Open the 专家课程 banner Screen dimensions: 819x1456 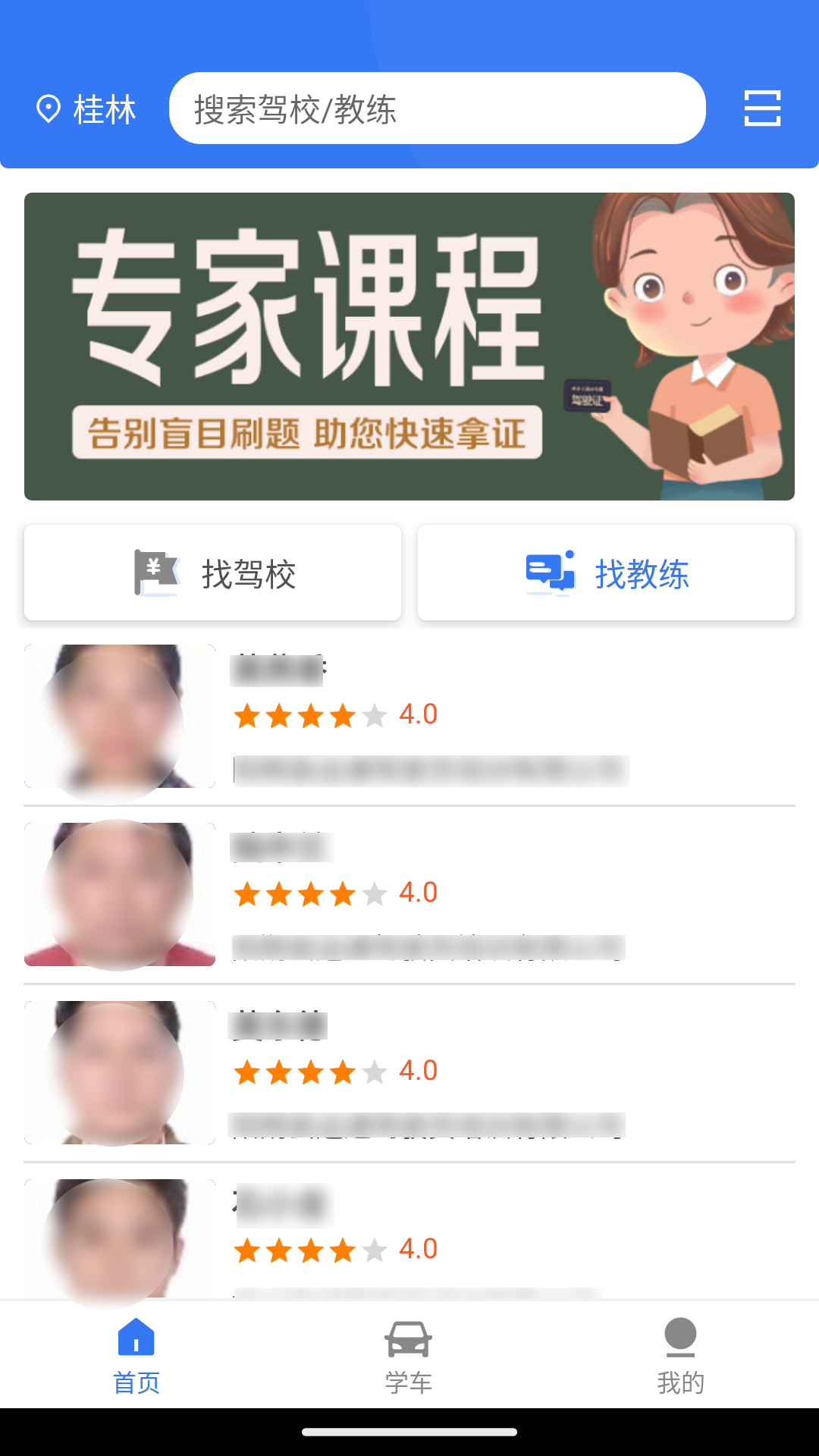tap(409, 346)
